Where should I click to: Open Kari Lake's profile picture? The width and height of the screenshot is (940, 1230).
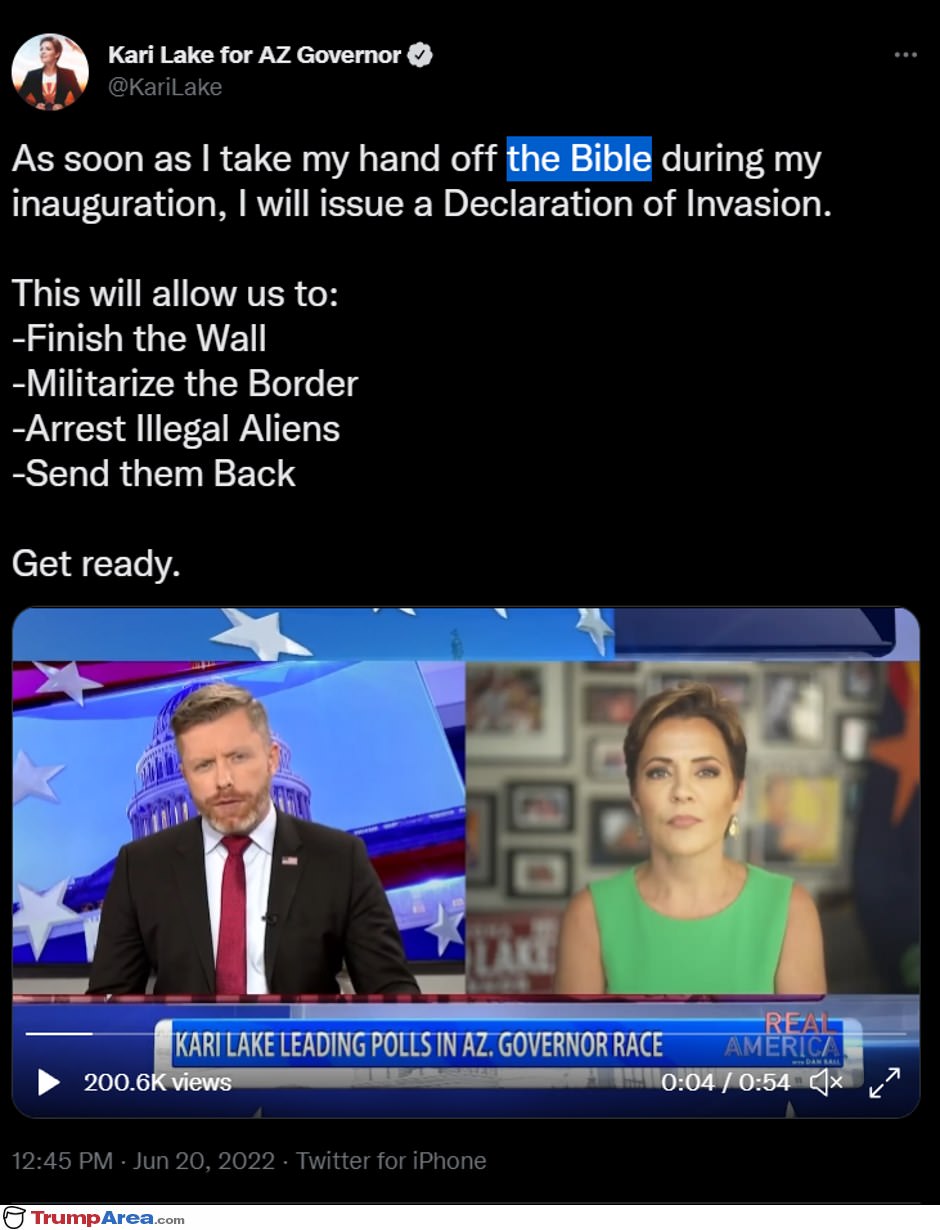point(50,72)
